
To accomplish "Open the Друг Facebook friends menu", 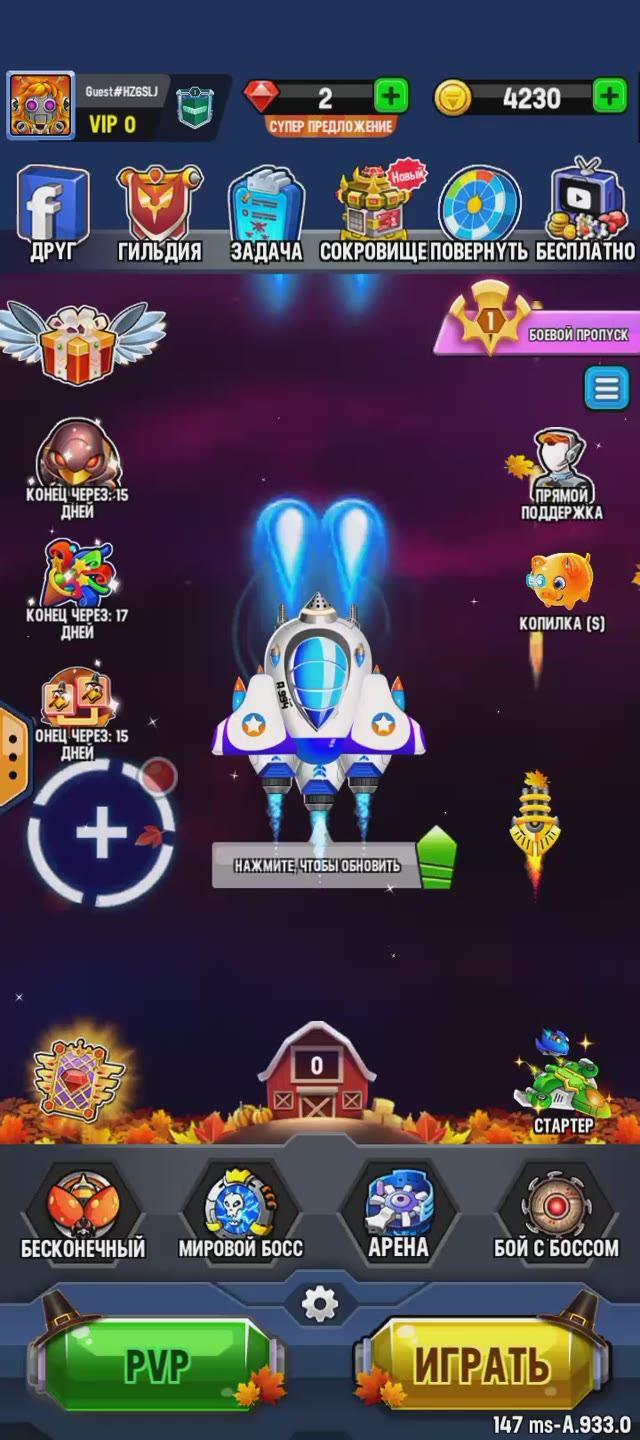I will pos(52,213).
